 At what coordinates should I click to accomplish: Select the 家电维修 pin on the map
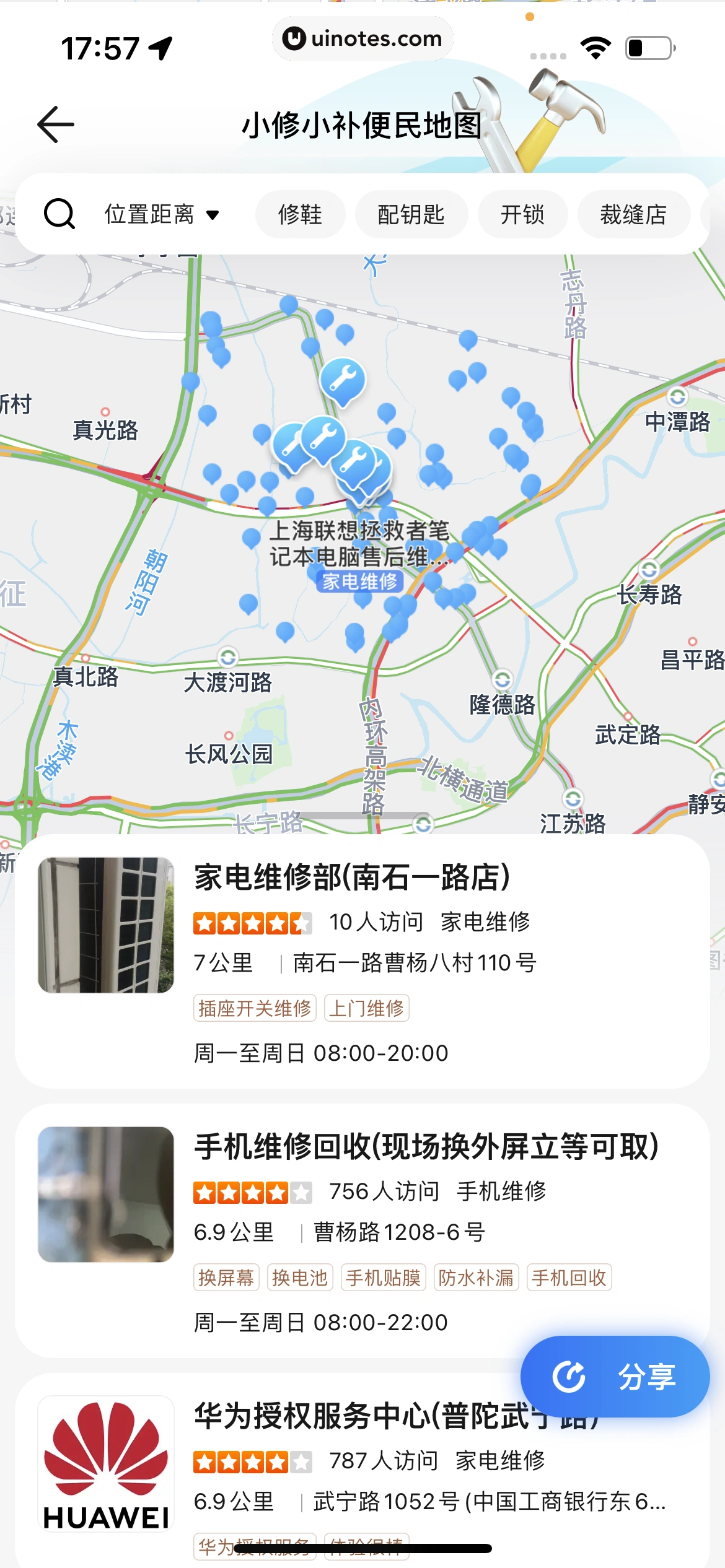pos(359,582)
